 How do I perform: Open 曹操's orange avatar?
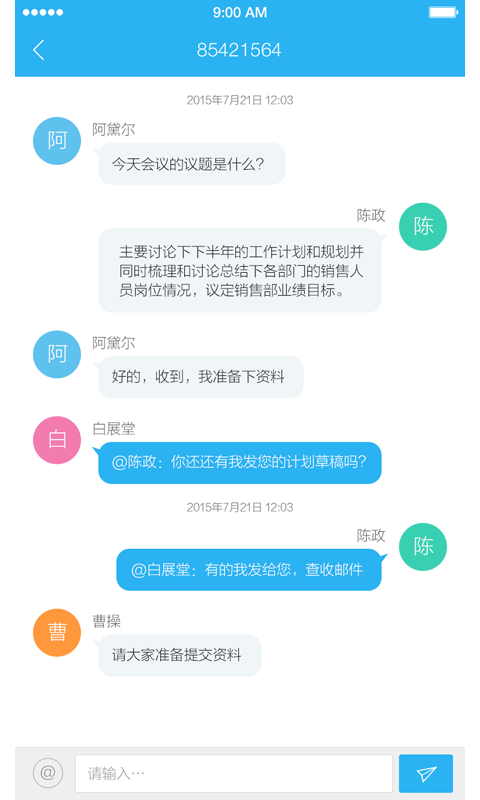(x=57, y=633)
